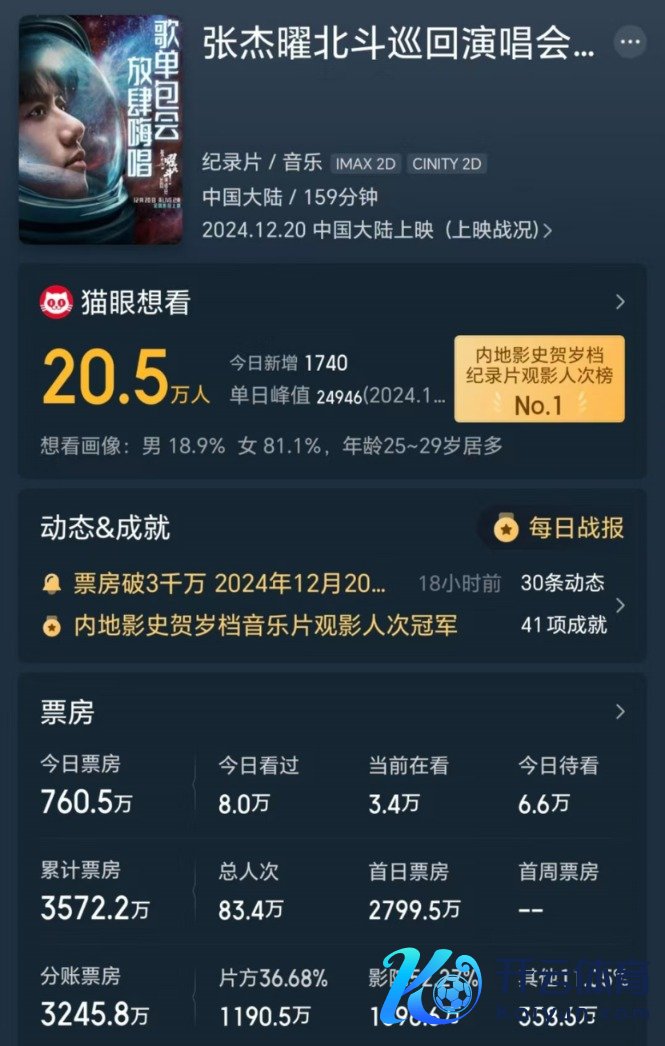This screenshot has width=665, height=1046.
Task: Open the 内地影史贺岁档纪录片观影人次榜 No.1 badge
Action: (539, 378)
